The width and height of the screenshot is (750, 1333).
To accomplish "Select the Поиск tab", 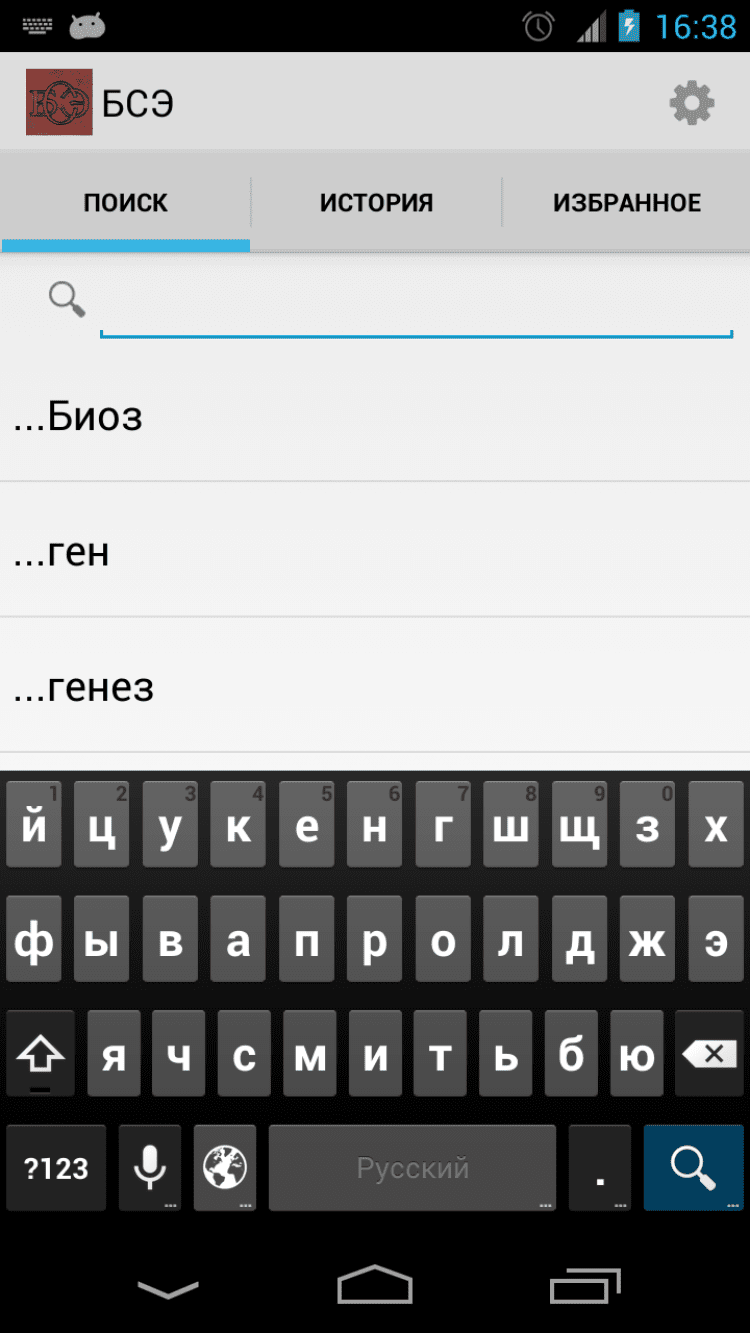I will (126, 203).
